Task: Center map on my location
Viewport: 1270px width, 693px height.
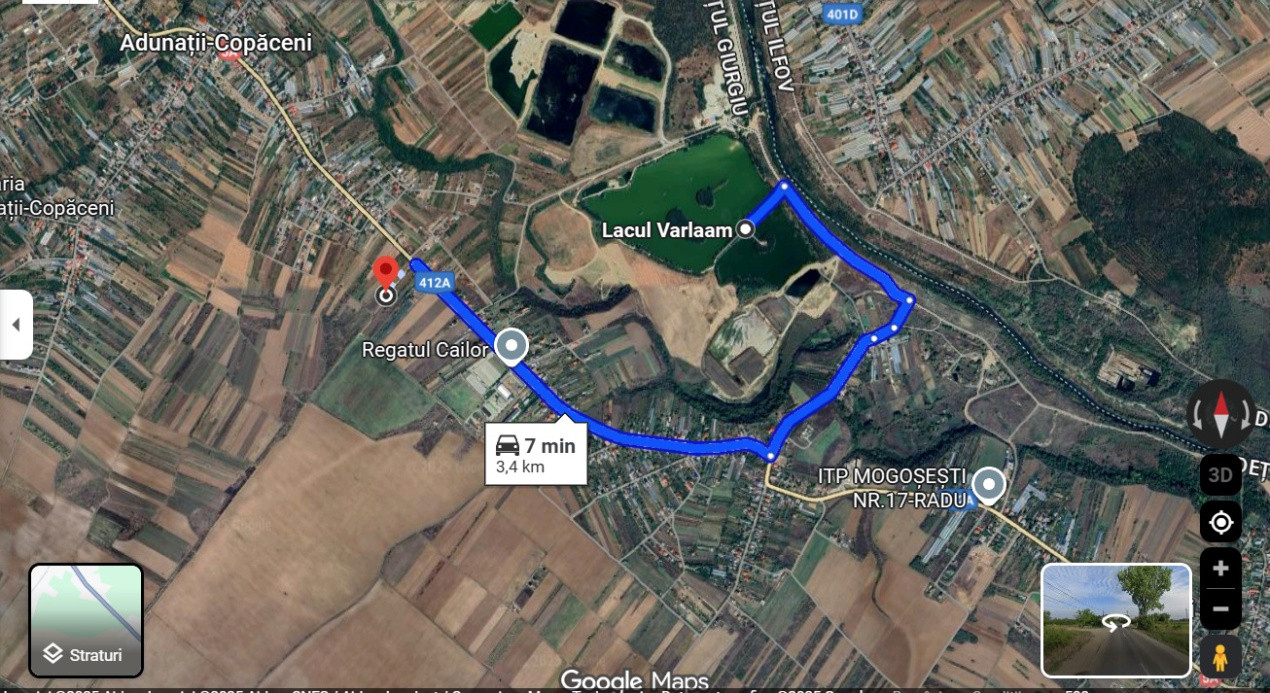Action: point(1220,522)
